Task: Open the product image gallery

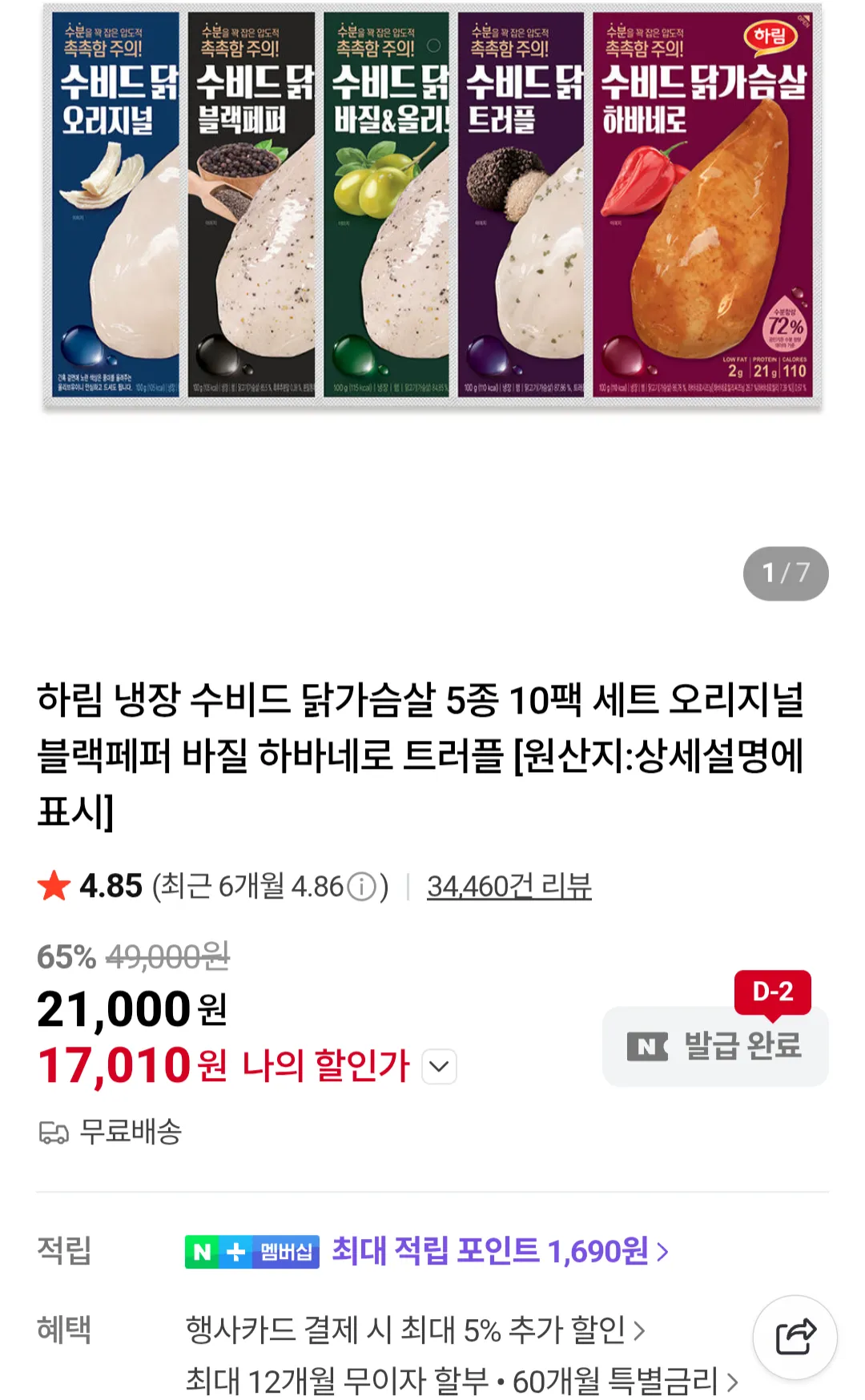Action: (432, 208)
